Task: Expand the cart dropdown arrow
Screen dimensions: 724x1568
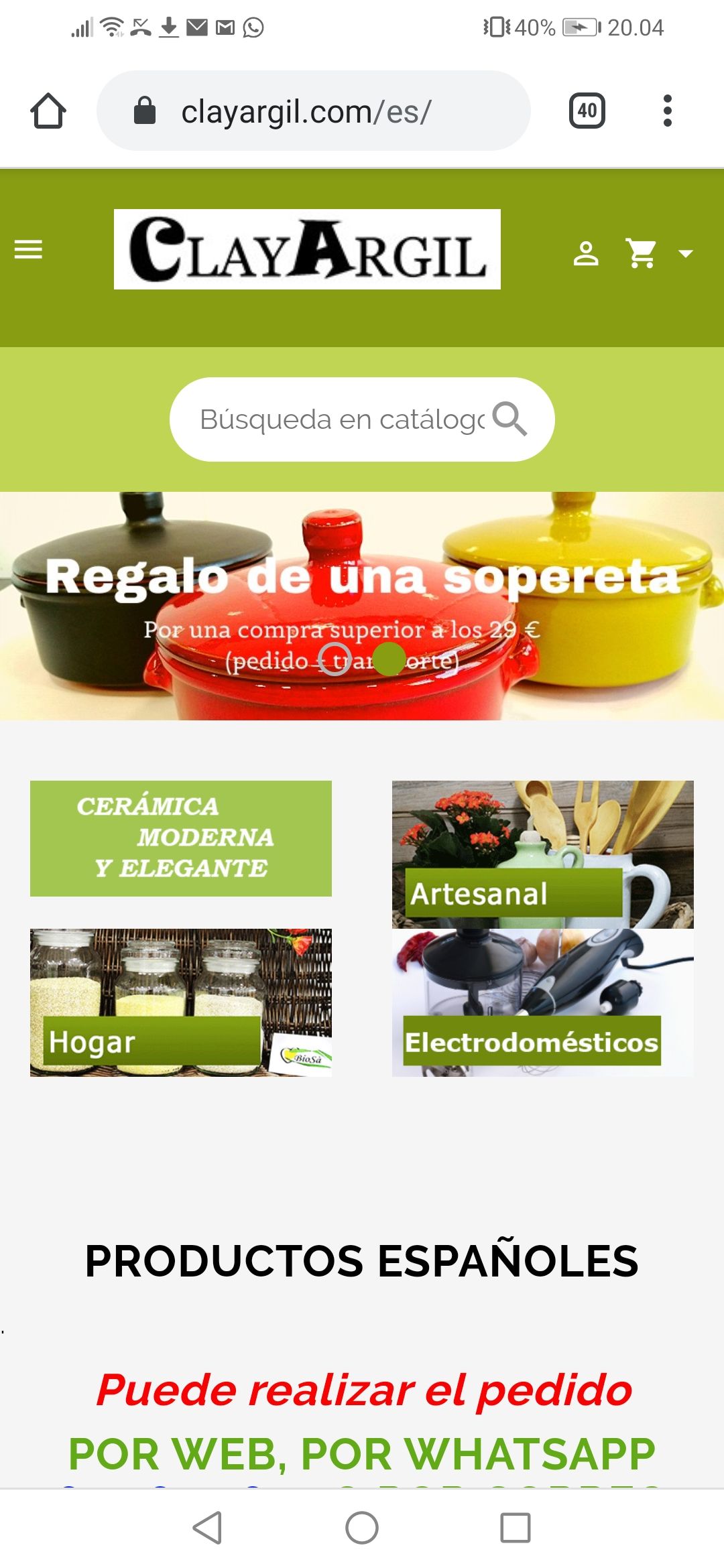Action: pos(685,253)
